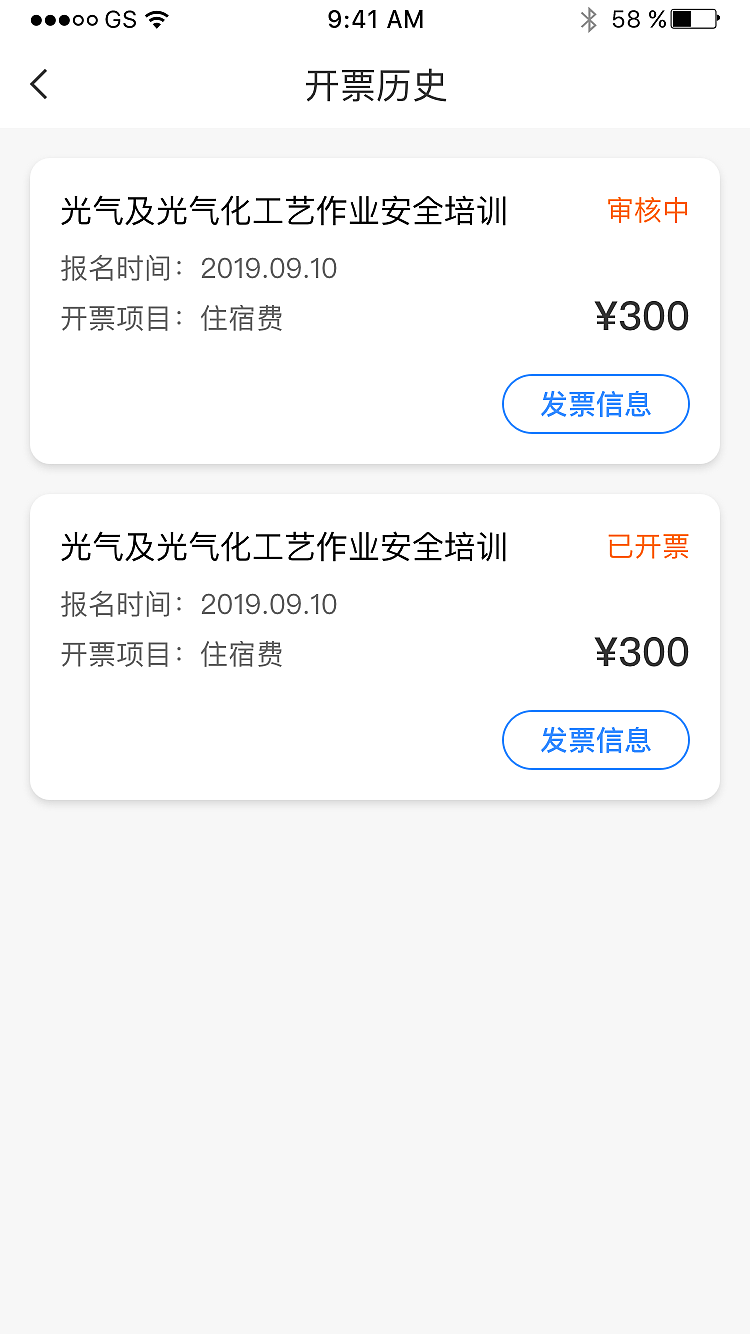Viewport: 750px width, 1334px height.
Task: Select the second 光气及光气化工艺作业安全培训 title
Action: pyautogui.click(x=283, y=547)
